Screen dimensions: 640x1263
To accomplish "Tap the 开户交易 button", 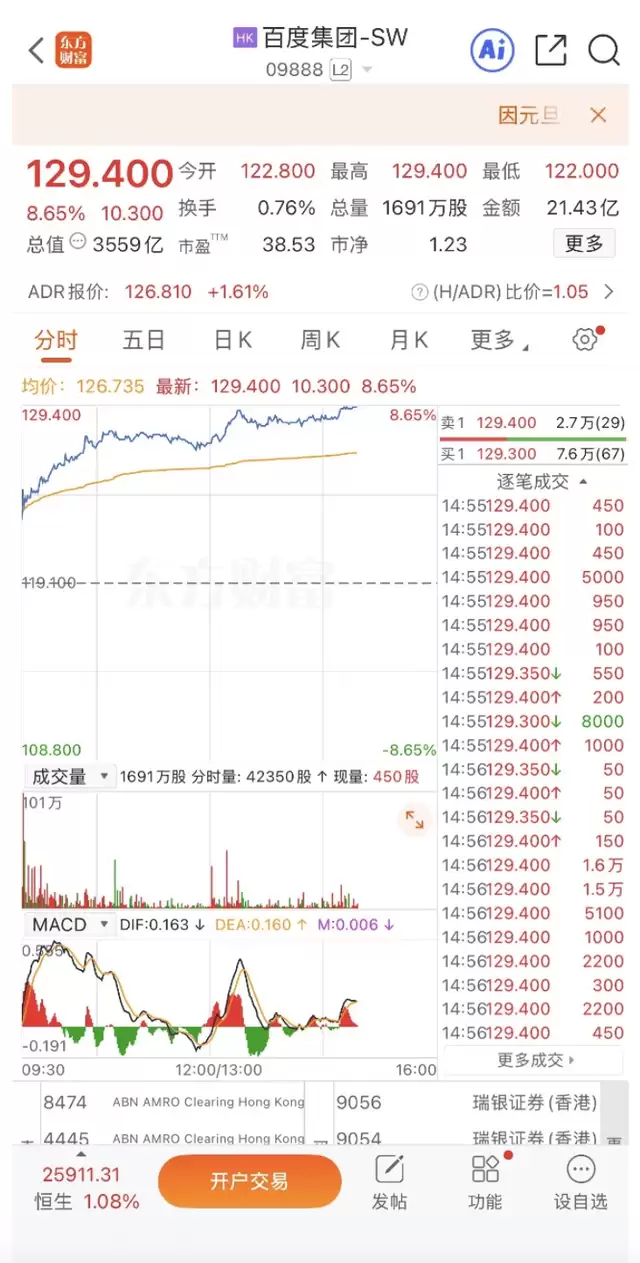I will (249, 1181).
